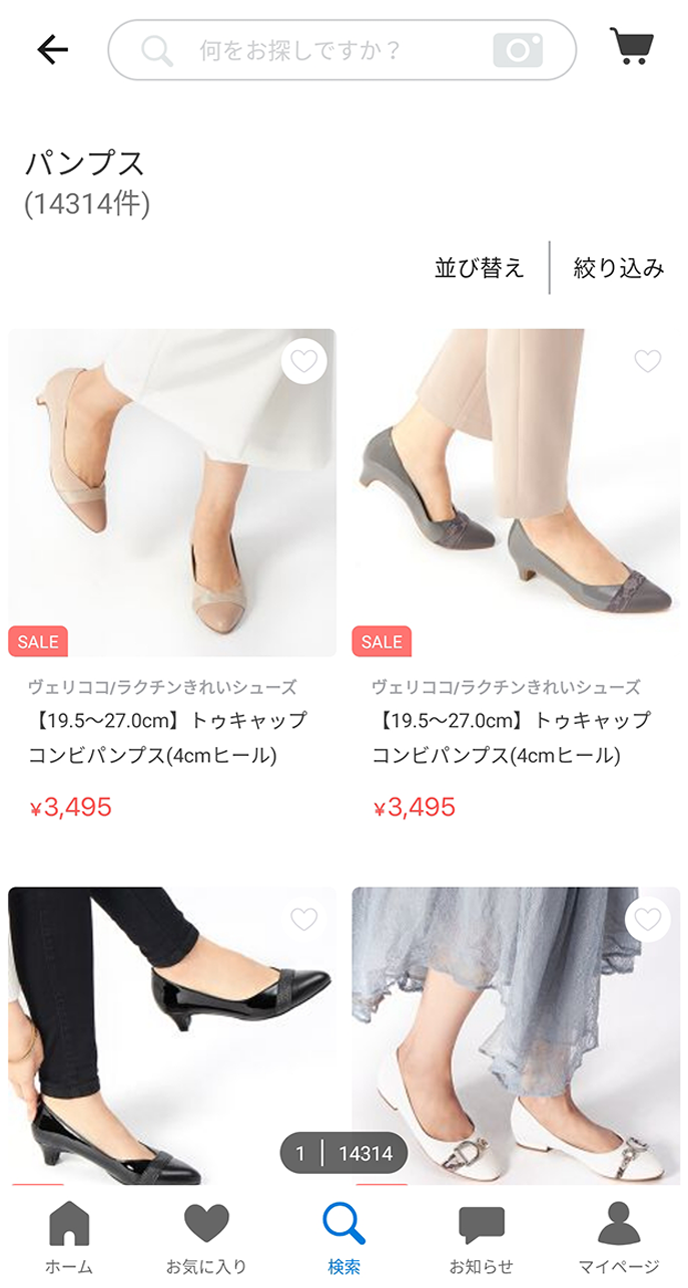Image resolution: width=688 pixels, height=1288 pixels.
Task: Favorite the white buckle flats
Action: (648, 919)
